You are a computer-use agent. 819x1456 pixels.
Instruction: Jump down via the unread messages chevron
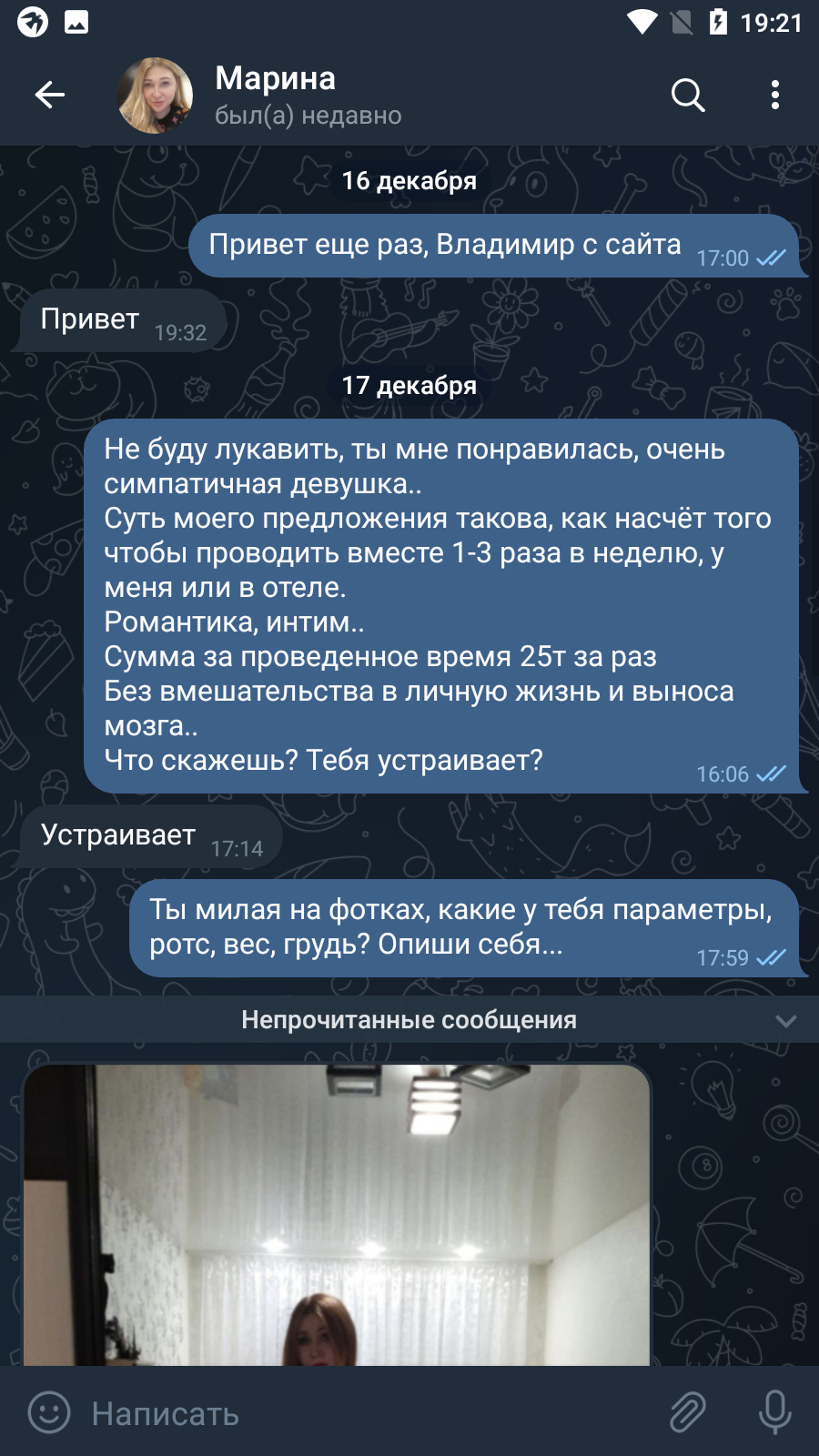[x=786, y=1021]
